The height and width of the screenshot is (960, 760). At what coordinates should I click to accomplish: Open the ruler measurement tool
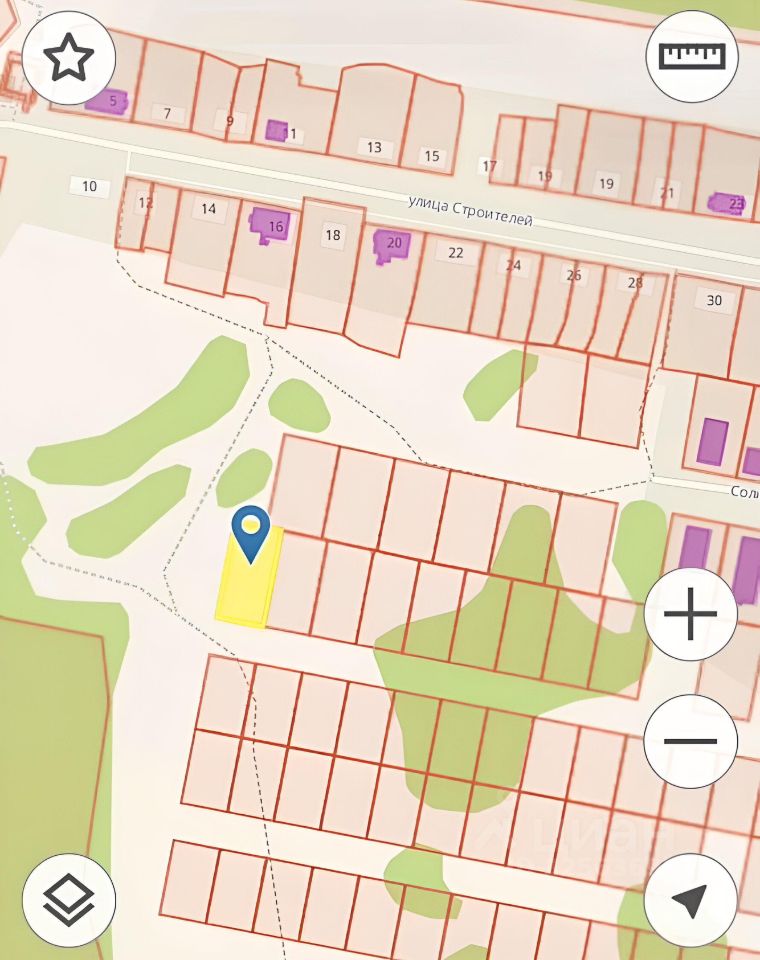pyautogui.click(x=692, y=57)
